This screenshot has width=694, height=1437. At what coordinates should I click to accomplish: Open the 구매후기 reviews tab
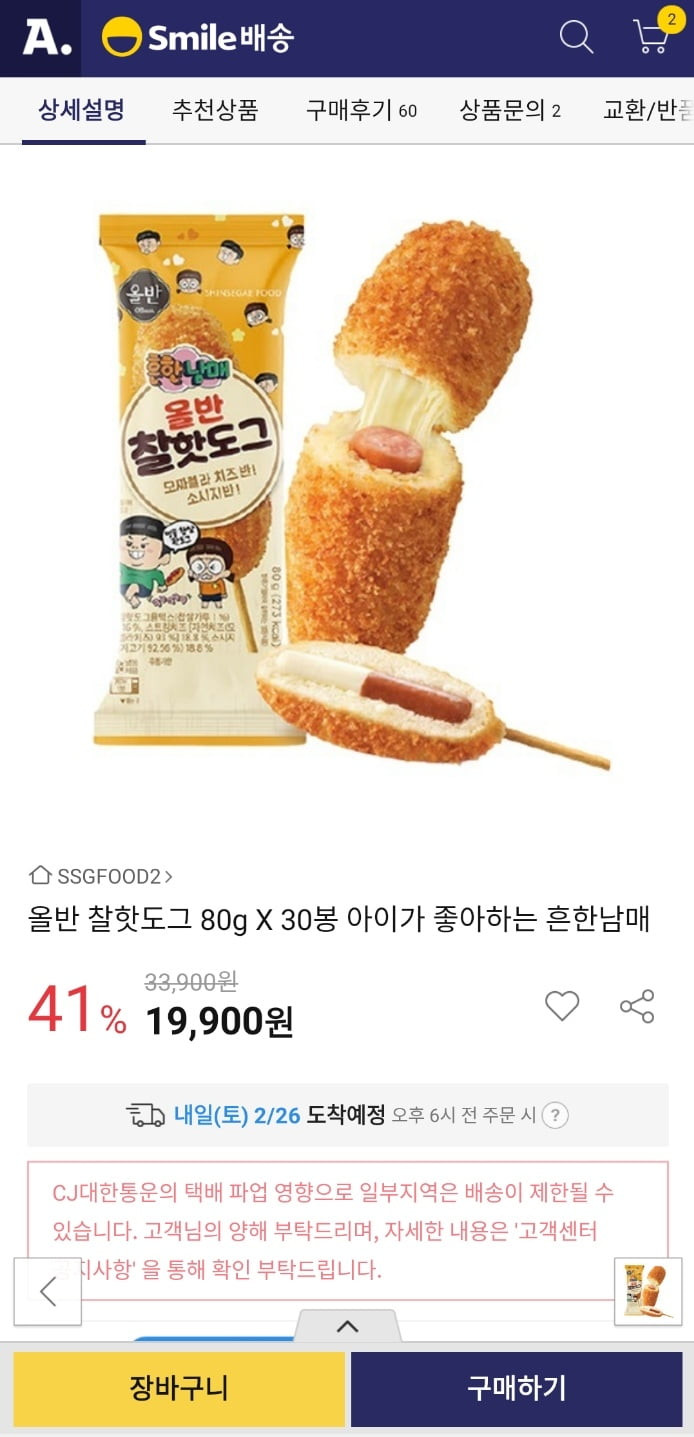coord(361,110)
